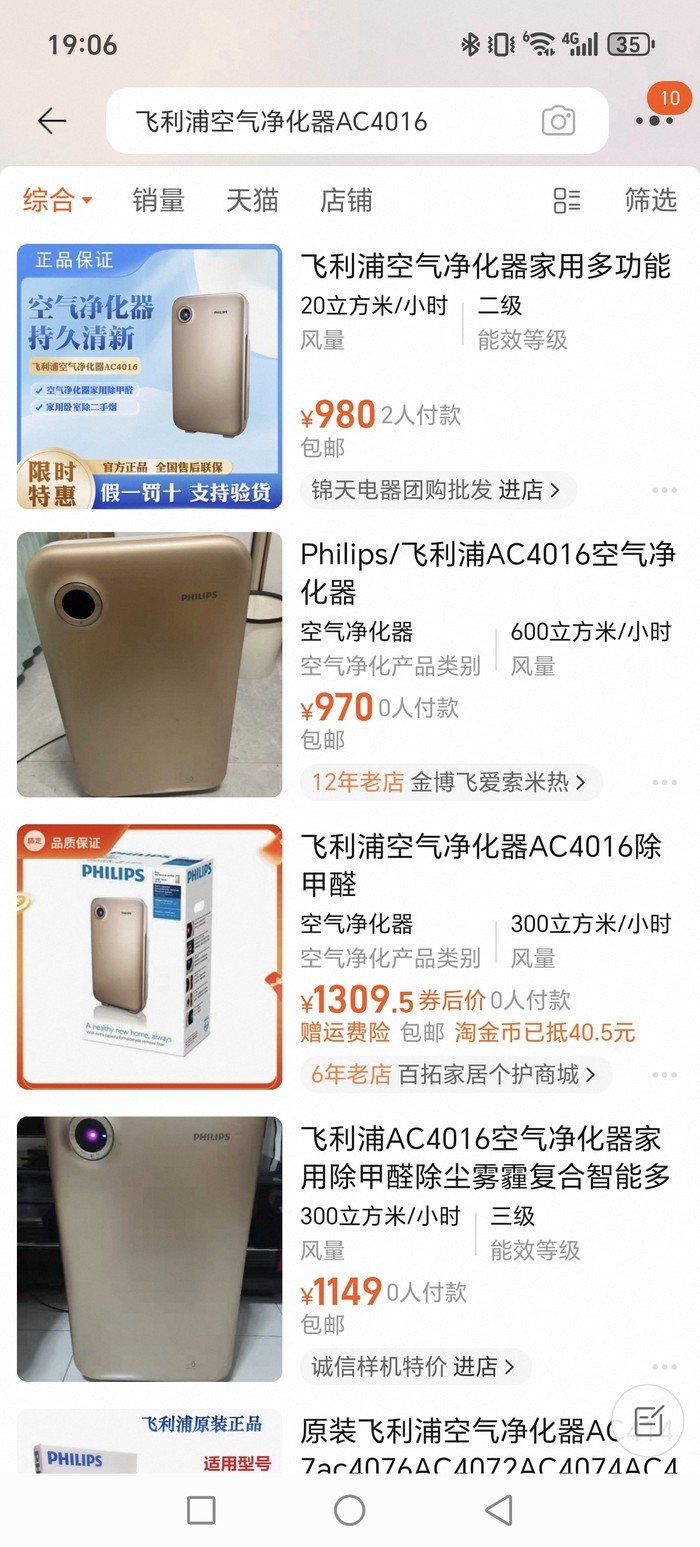The height and width of the screenshot is (1547, 700).
Task: Tap the floating feedback note button
Action: click(648, 1420)
